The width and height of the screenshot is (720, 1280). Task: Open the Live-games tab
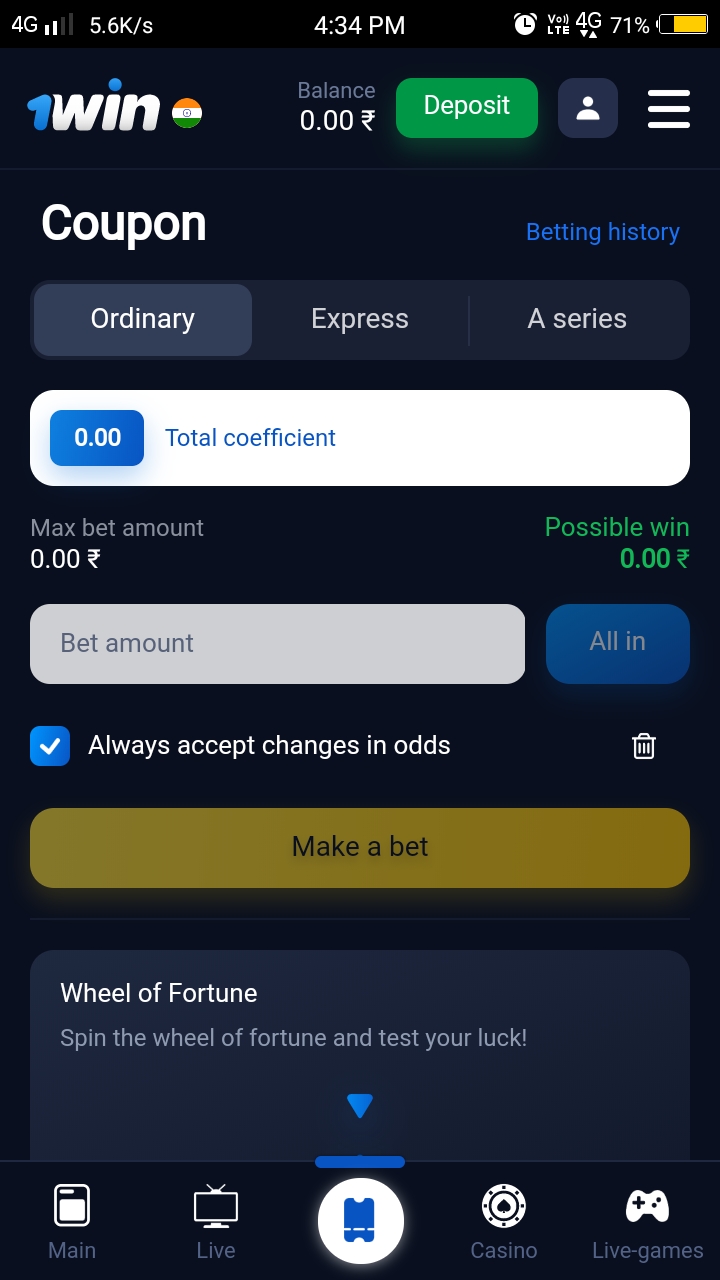[x=647, y=1220]
